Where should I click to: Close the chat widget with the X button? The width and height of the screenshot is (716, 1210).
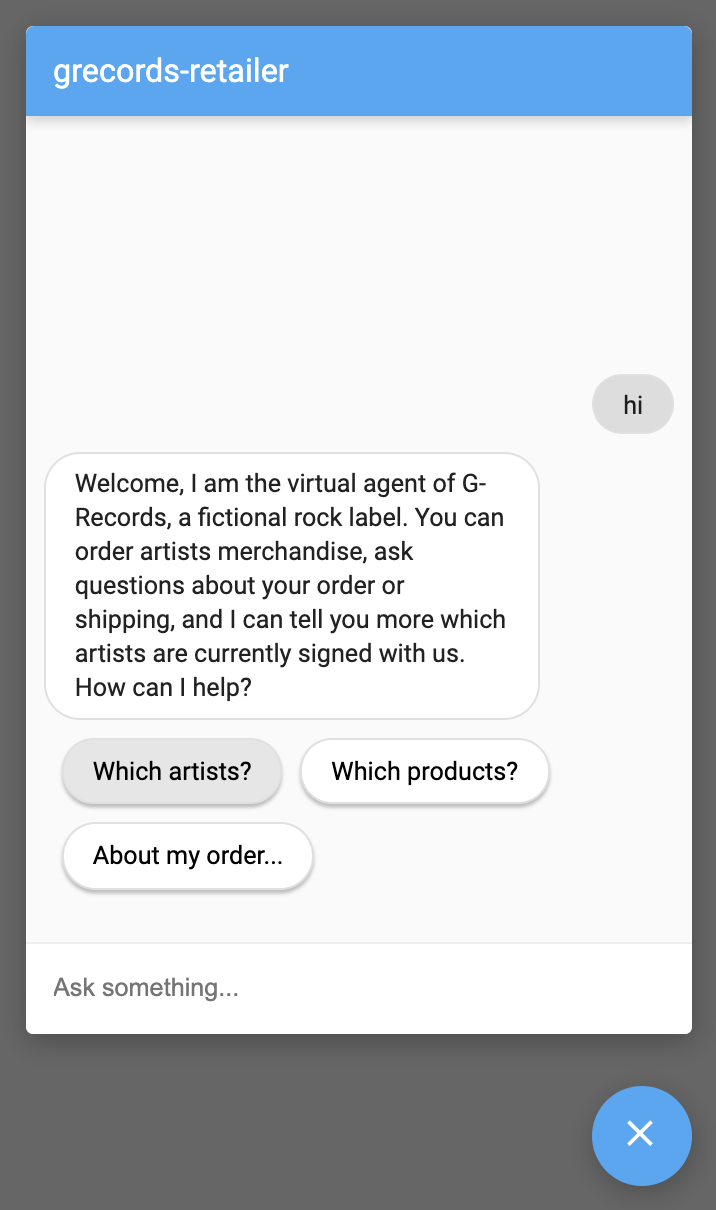pyautogui.click(x=640, y=1134)
